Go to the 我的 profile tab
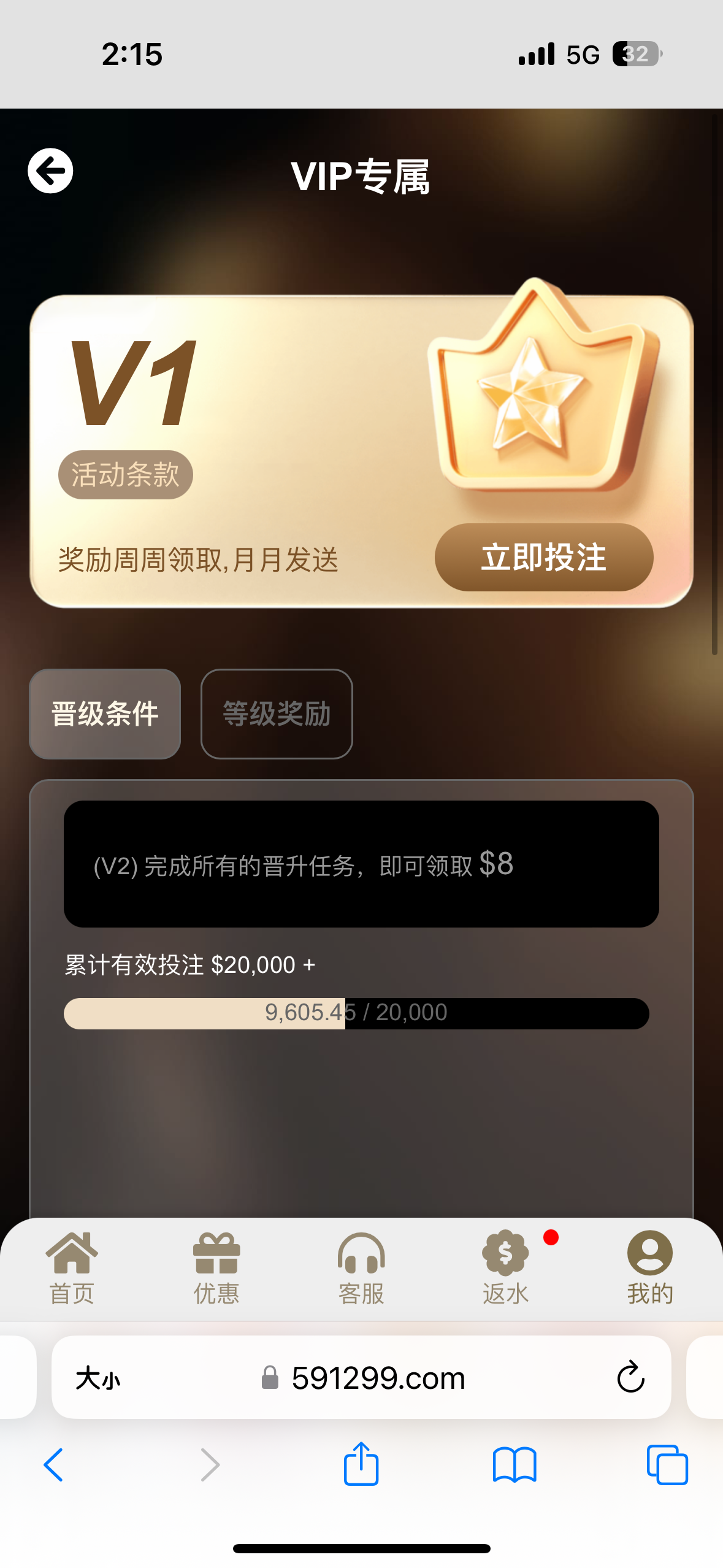This screenshot has height=1568, width=723. (650, 1269)
